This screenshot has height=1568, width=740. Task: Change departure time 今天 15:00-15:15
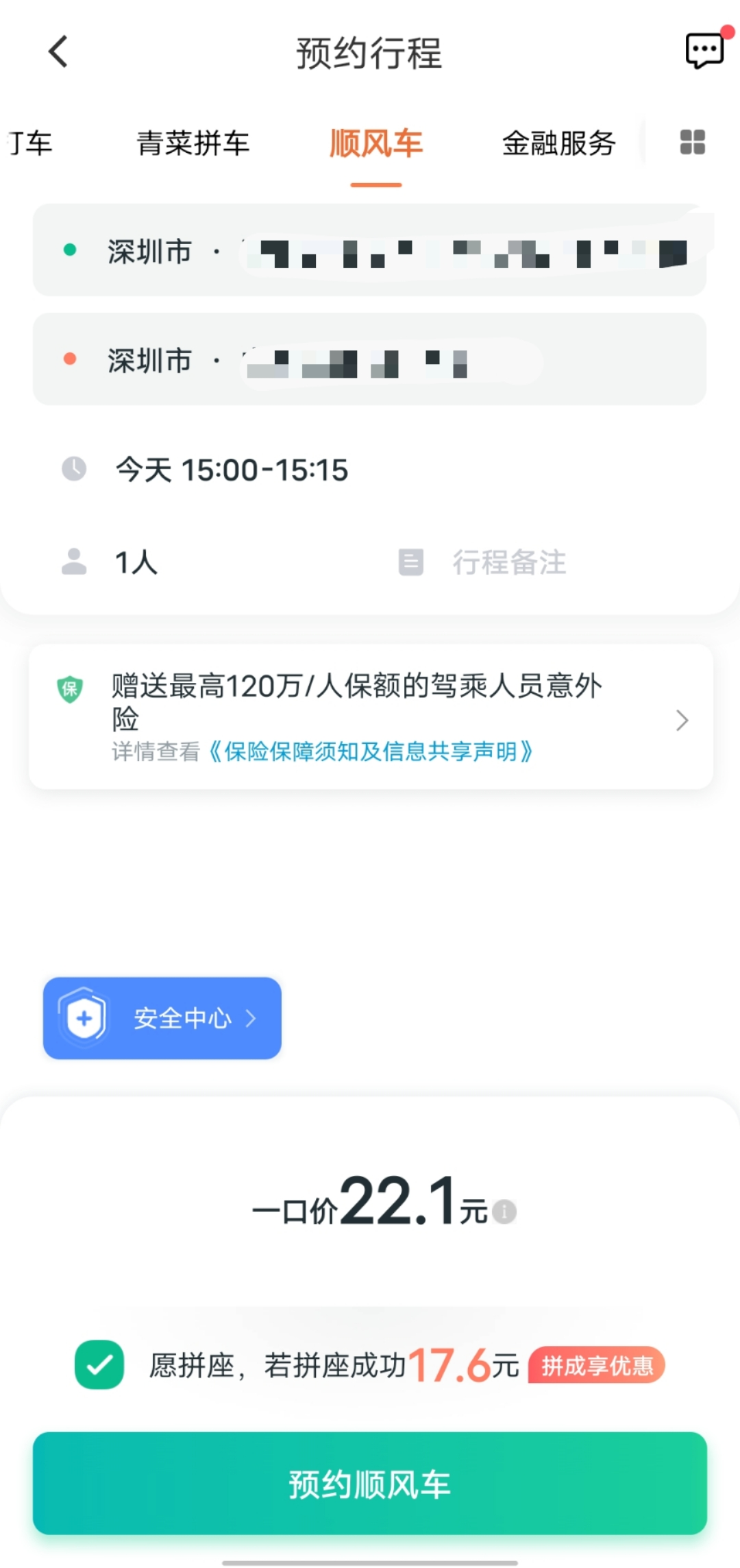point(232,470)
